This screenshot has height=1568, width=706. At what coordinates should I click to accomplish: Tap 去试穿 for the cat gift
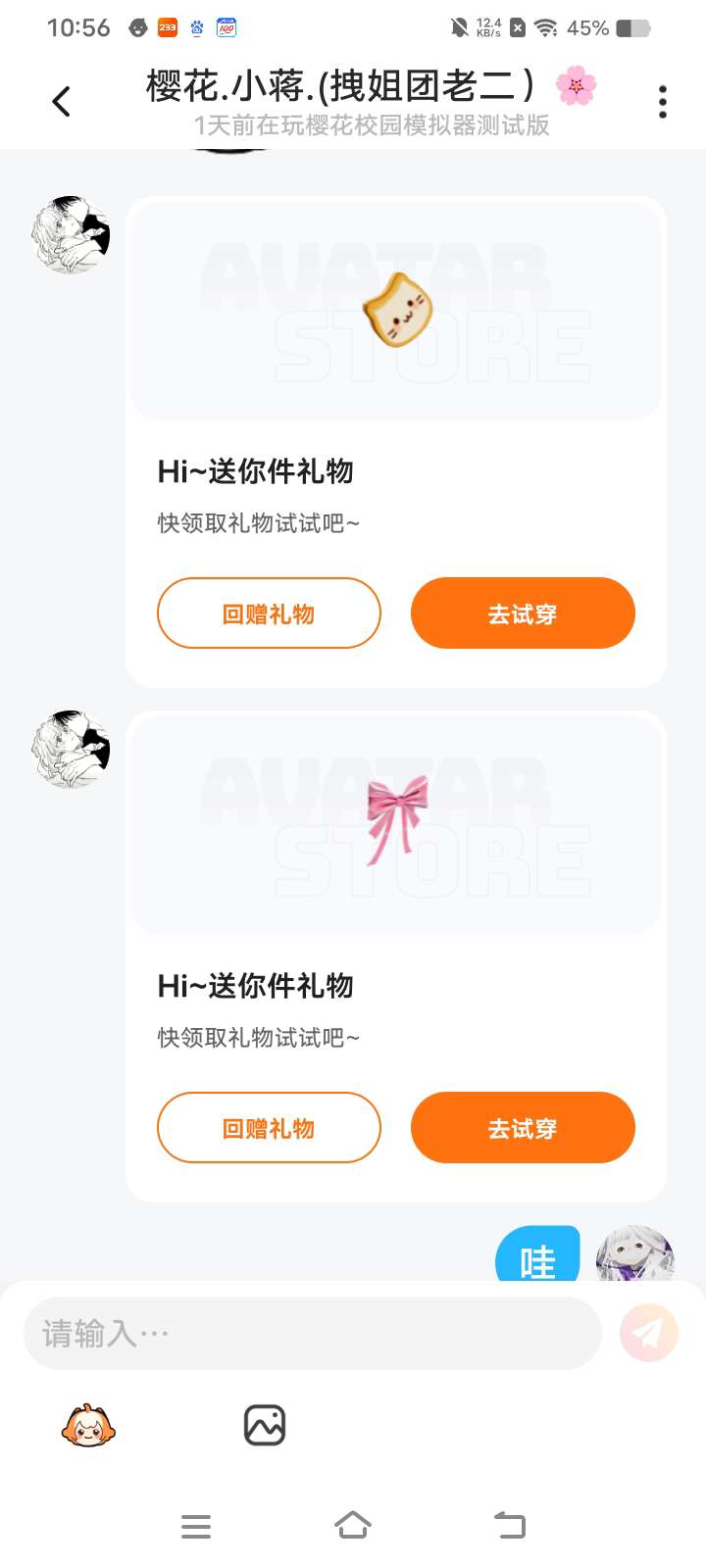point(523,613)
